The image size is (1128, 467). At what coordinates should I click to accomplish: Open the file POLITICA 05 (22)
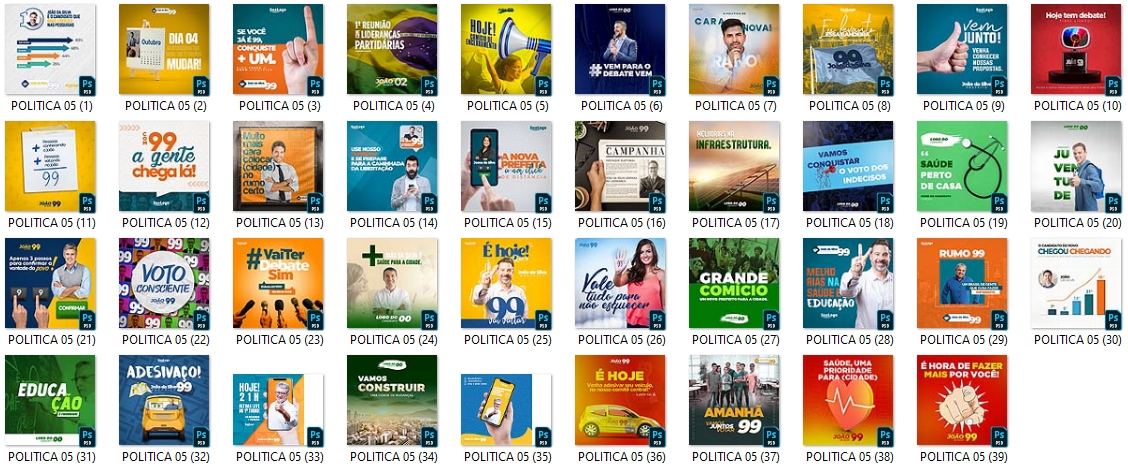click(x=164, y=284)
